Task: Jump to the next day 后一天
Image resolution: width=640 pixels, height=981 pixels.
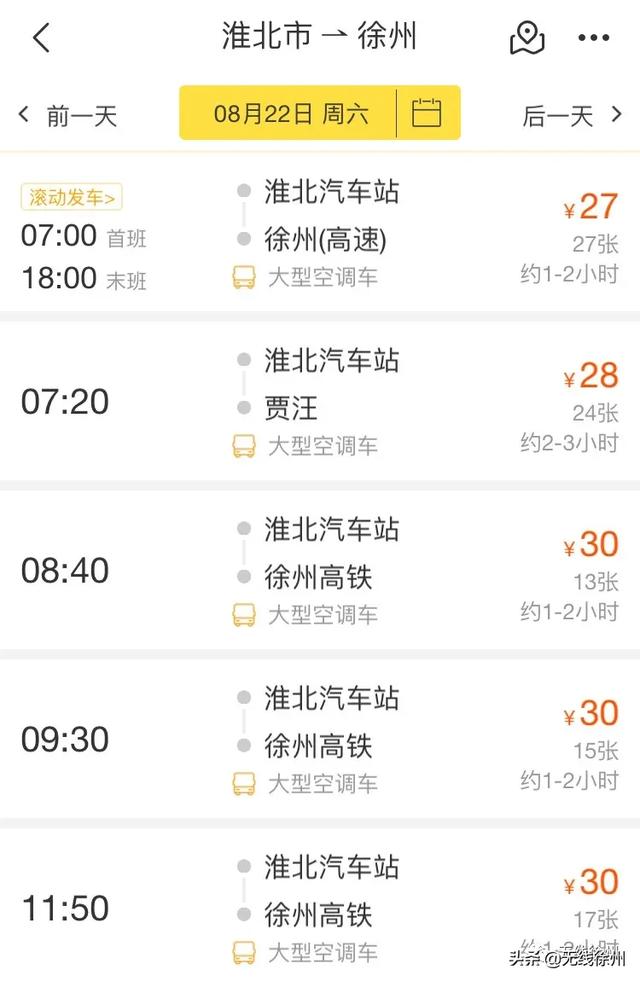Action: [572, 115]
